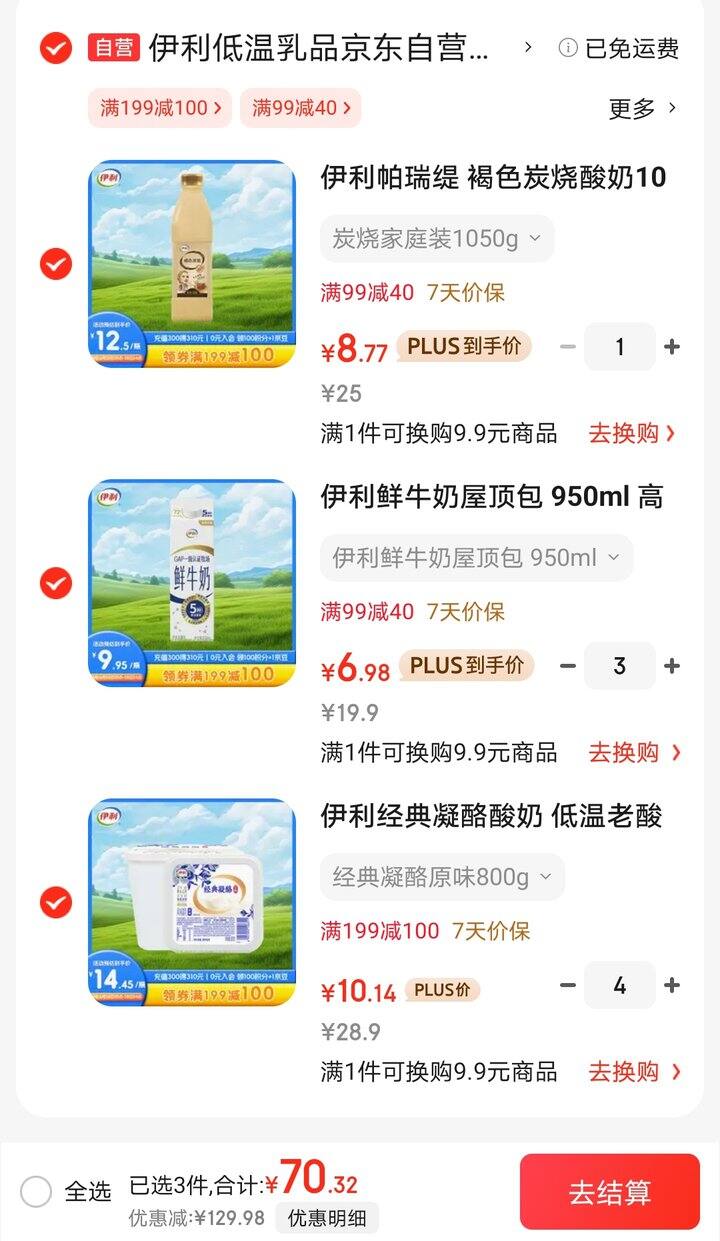Open 伊利鲜牛奶屋顶包 950ml spec dropdown
The width and height of the screenshot is (720, 1241).
coord(476,558)
